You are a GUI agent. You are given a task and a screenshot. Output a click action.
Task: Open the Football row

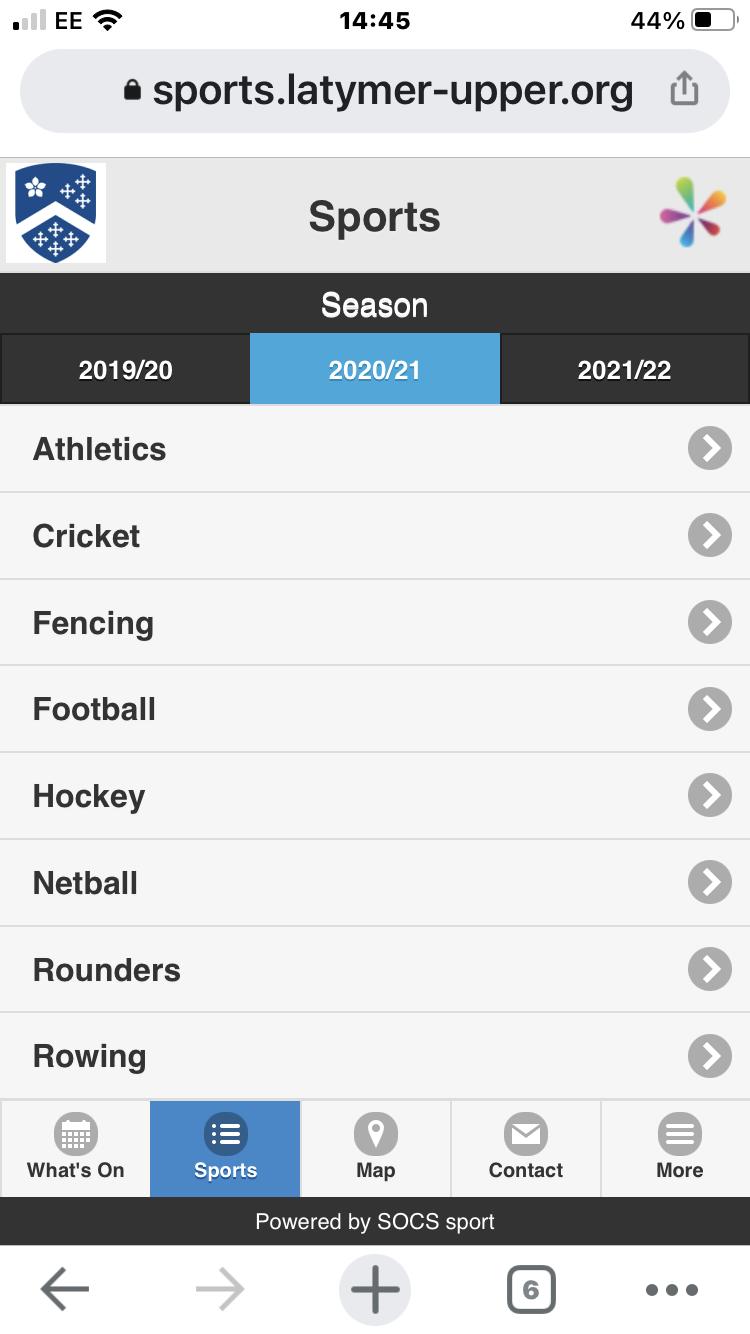click(x=375, y=709)
